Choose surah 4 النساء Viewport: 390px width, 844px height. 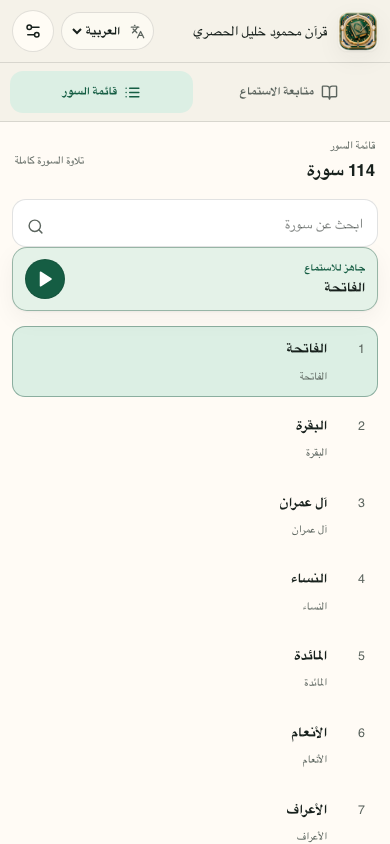(195, 592)
